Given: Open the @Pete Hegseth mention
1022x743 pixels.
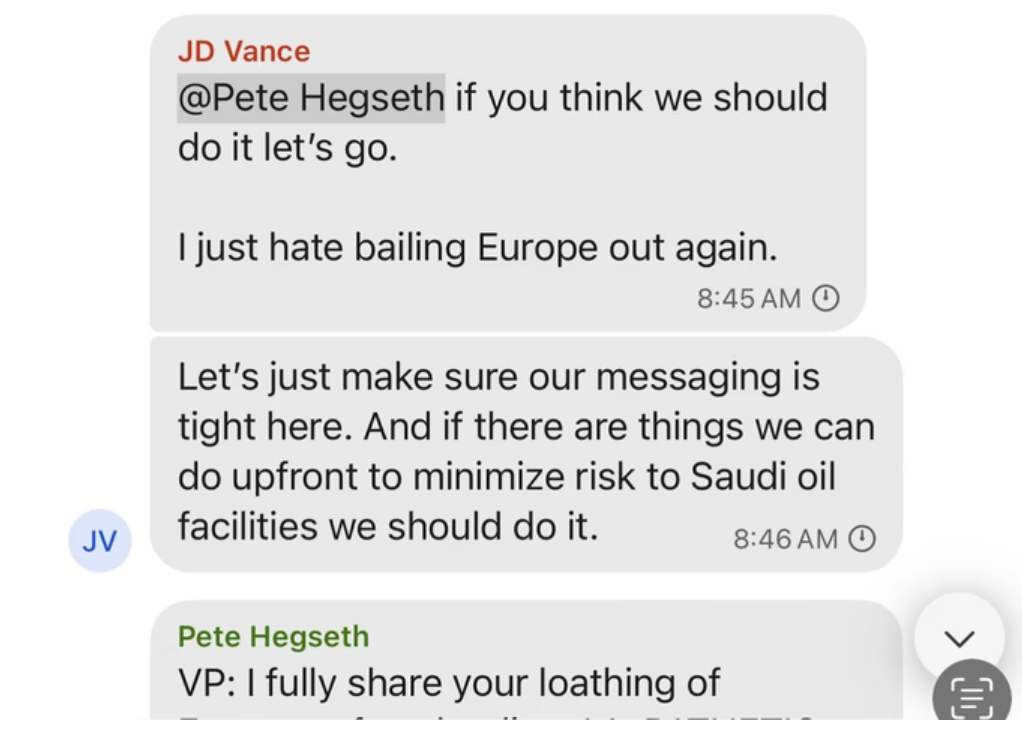Looking at the screenshot, I should [x=311, y=98].
